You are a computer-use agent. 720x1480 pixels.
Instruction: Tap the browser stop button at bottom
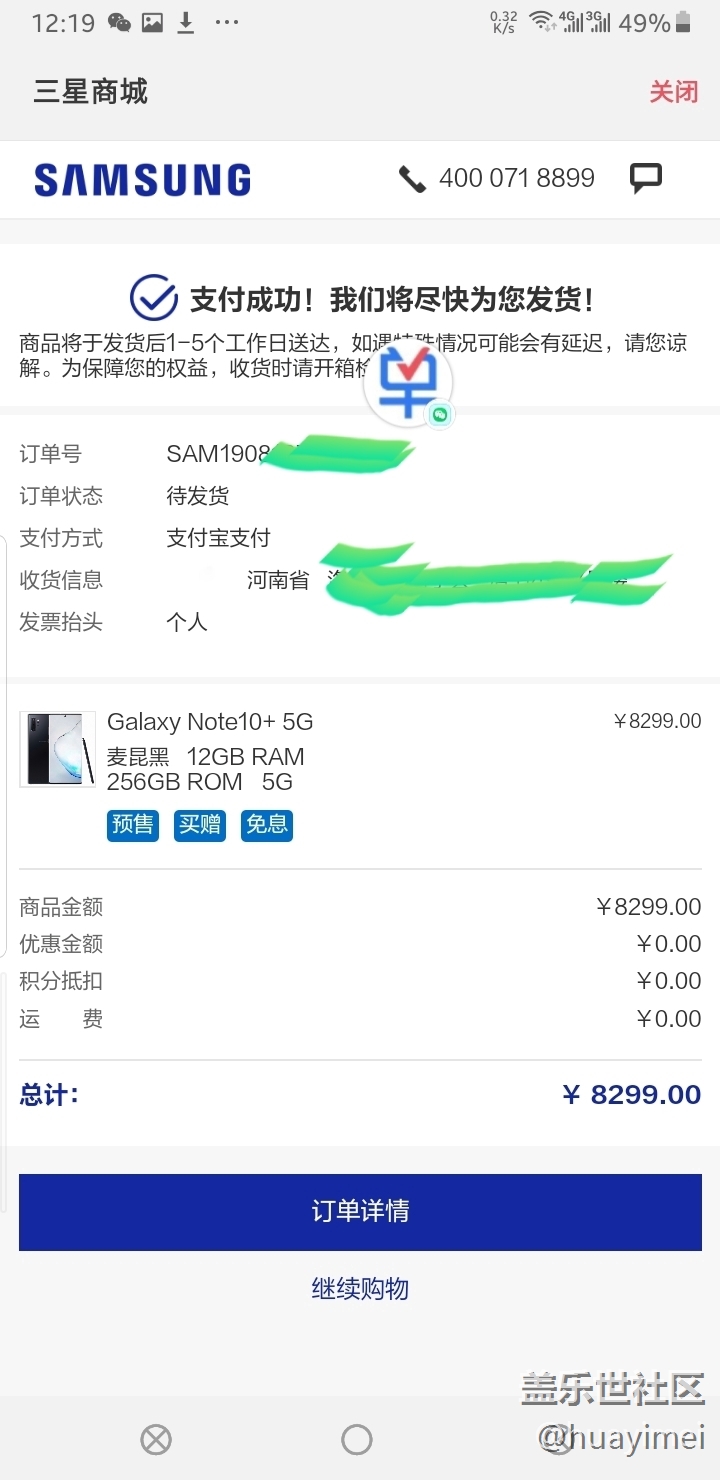[x=156, y=1440]
